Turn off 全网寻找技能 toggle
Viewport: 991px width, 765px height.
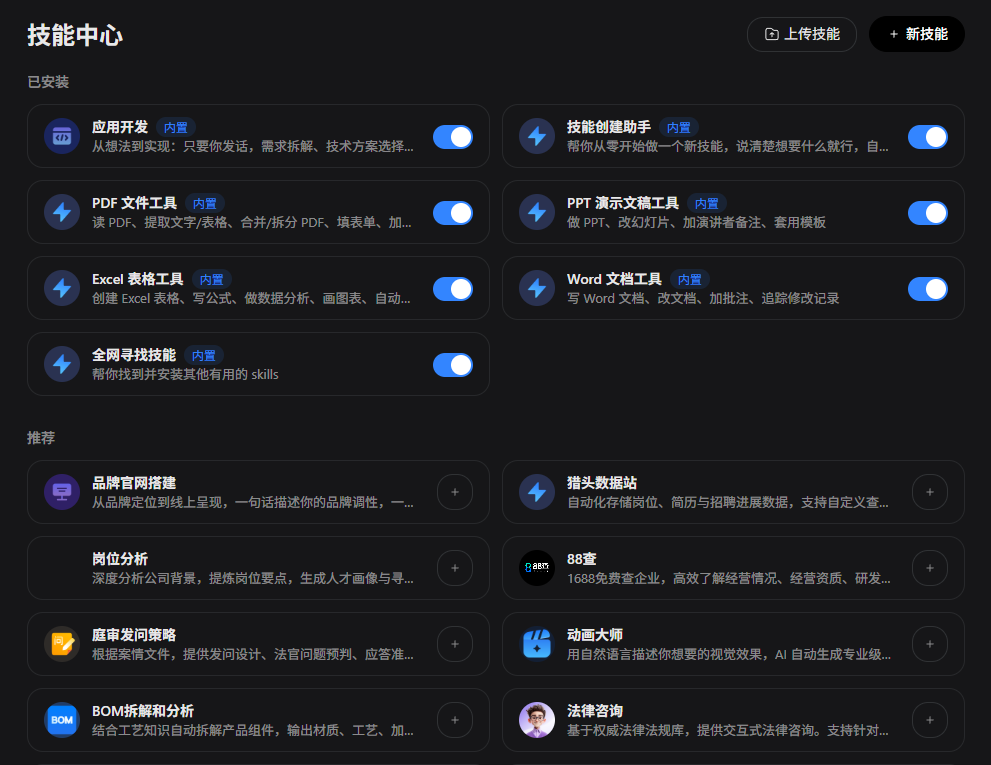(x=452, y=365)
